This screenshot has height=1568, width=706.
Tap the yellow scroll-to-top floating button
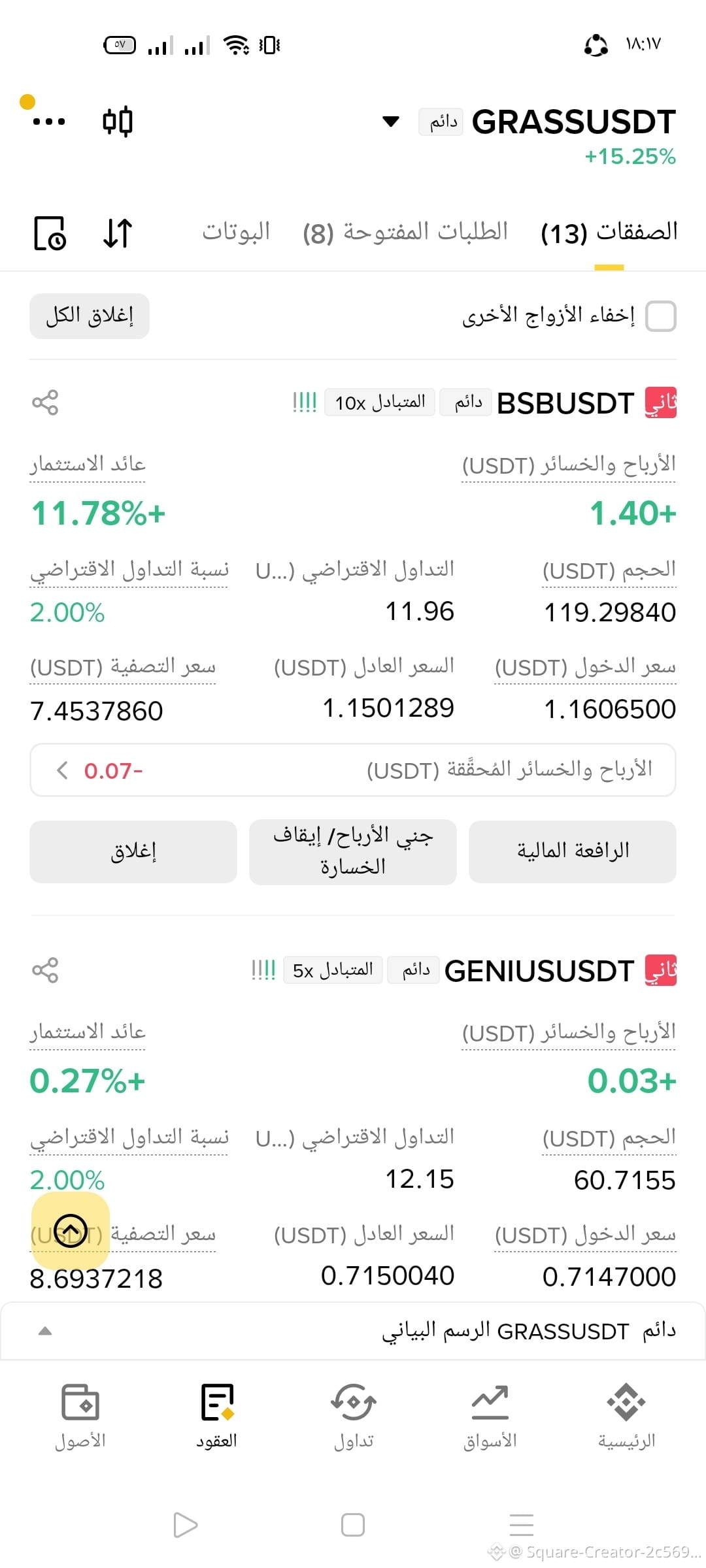coord(71,1231)
